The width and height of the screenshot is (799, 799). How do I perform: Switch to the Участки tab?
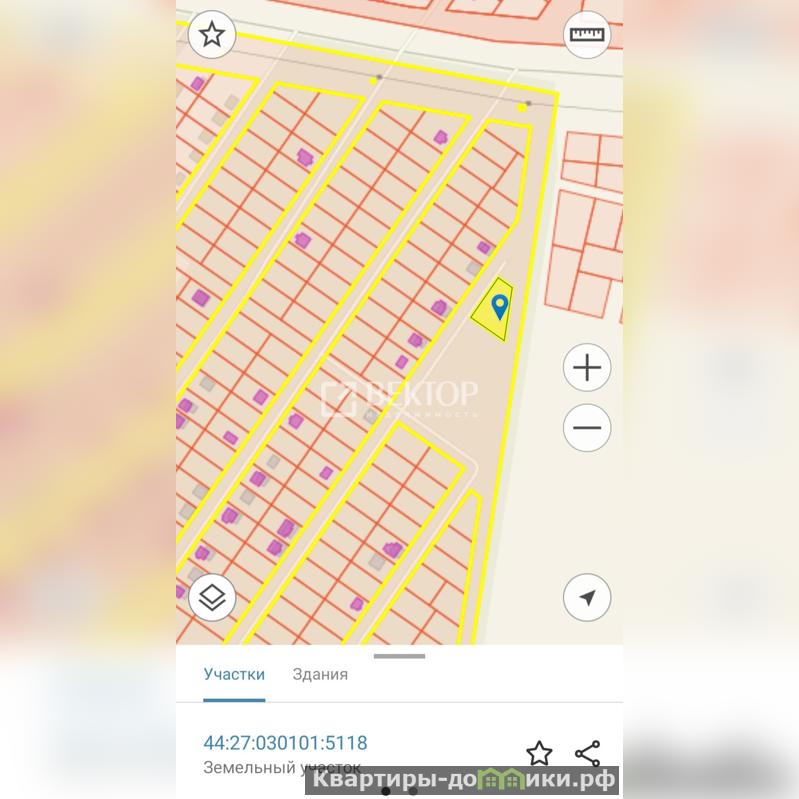(234, 674)
